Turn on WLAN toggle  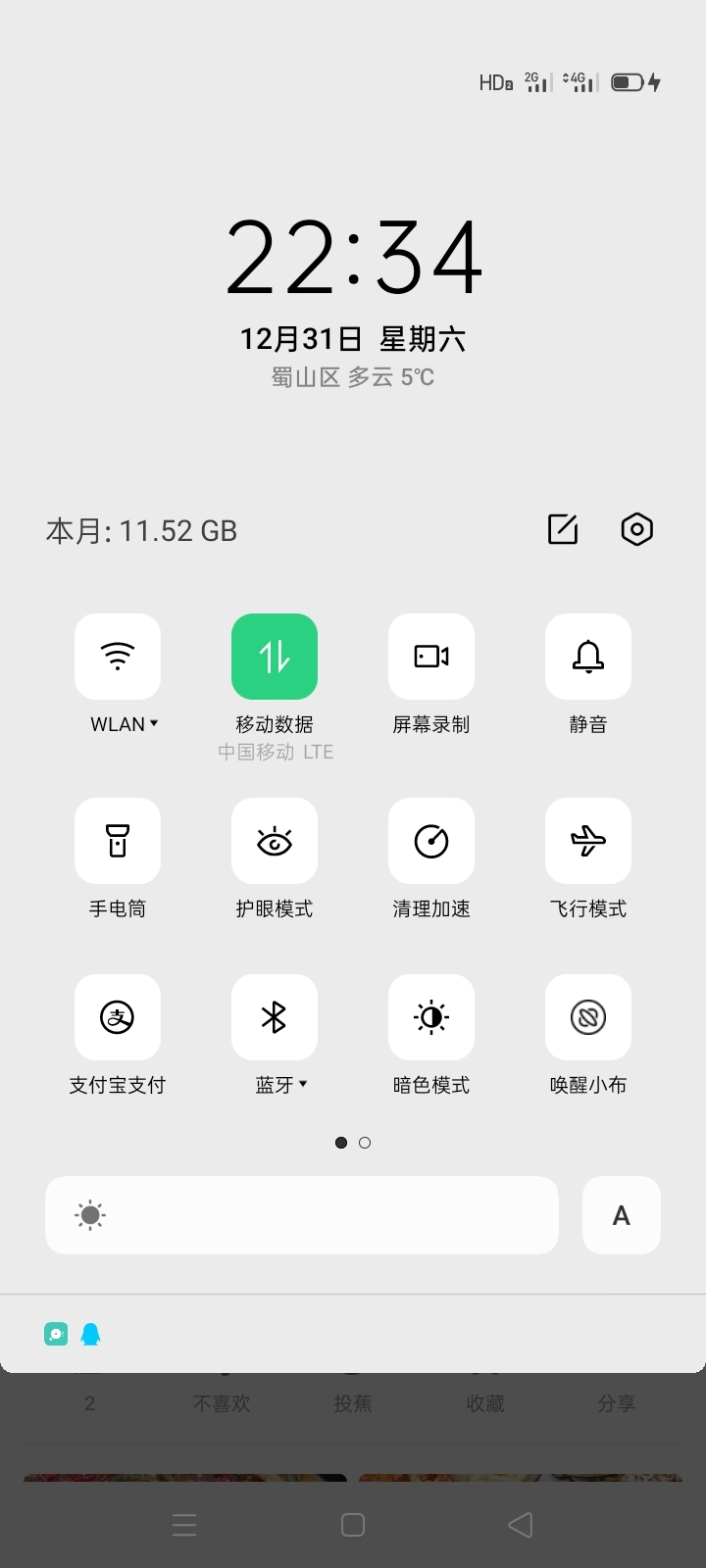pyautogui.click(x=118, y=656)
